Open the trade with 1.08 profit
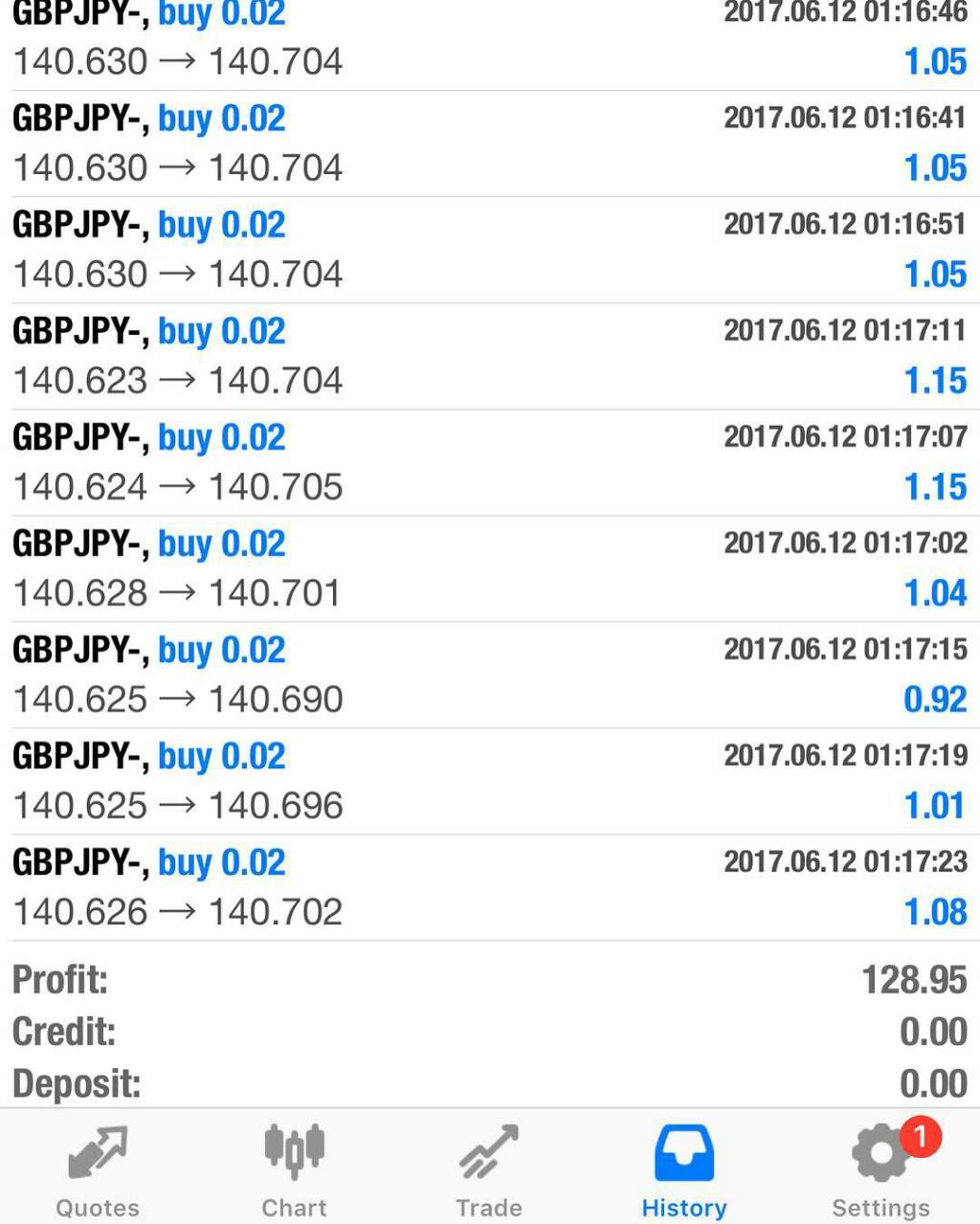The height and width of the screenshot is (1224, 980). pos(490,887)
